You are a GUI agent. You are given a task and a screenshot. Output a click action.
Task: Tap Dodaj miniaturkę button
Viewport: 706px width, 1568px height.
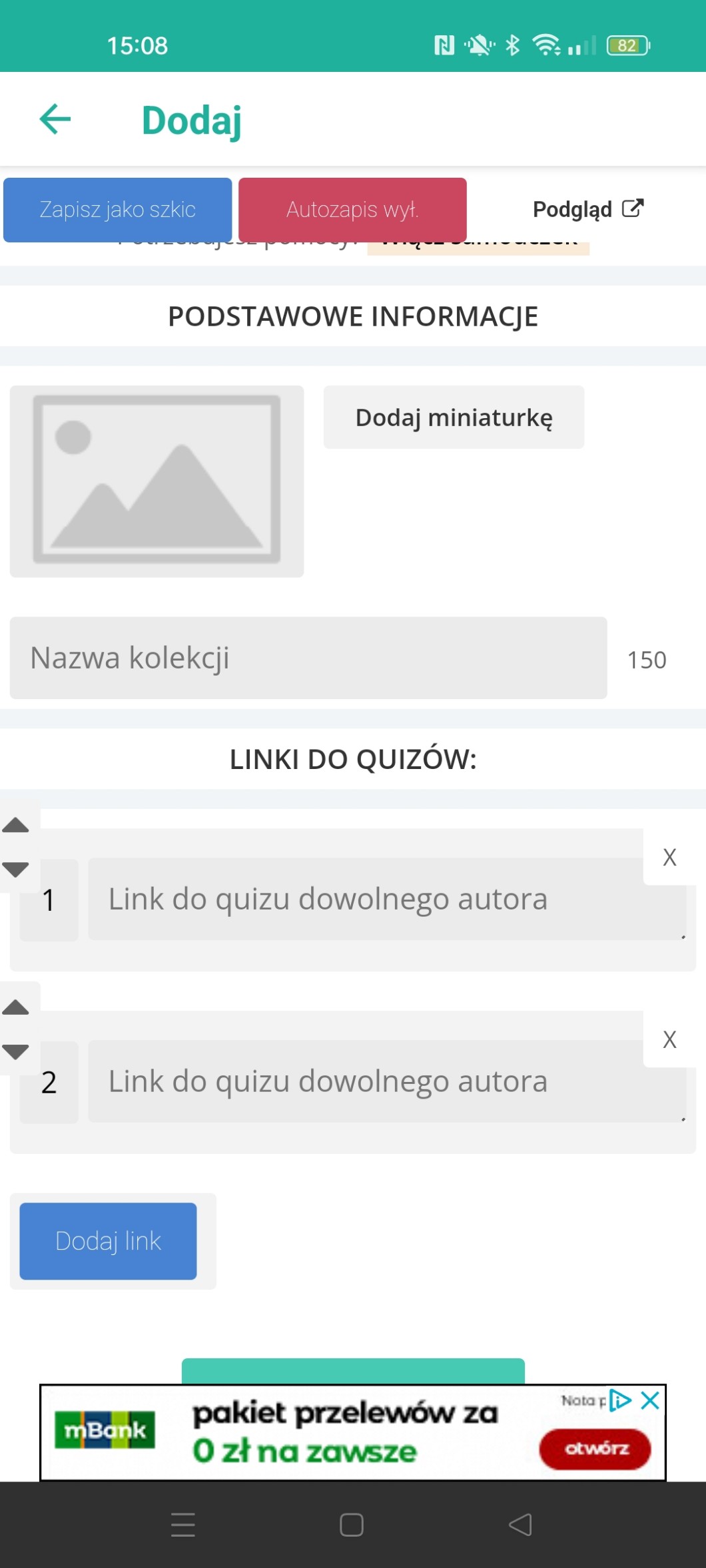(x=454, y=417)
